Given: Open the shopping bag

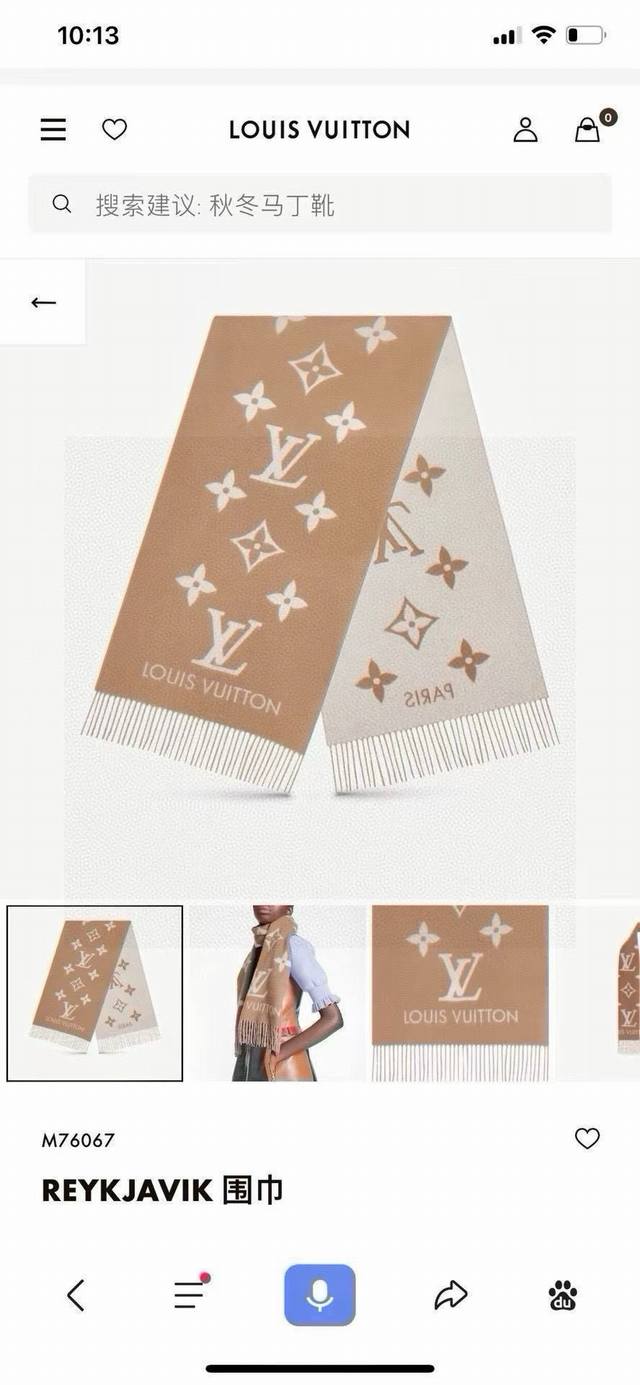Looking at the screenshot, I should click(588, 129).
